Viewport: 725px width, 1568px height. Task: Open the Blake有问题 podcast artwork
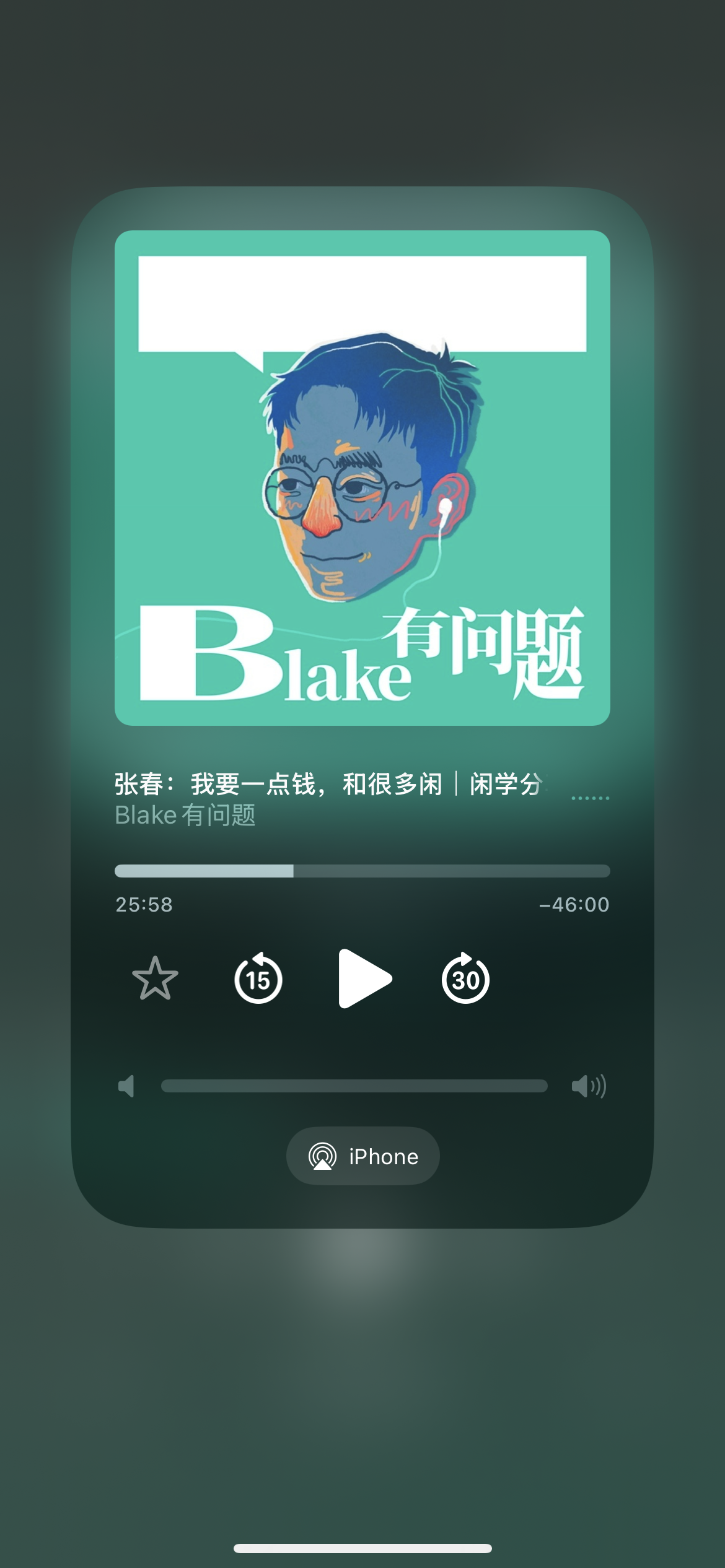[362, 478]
